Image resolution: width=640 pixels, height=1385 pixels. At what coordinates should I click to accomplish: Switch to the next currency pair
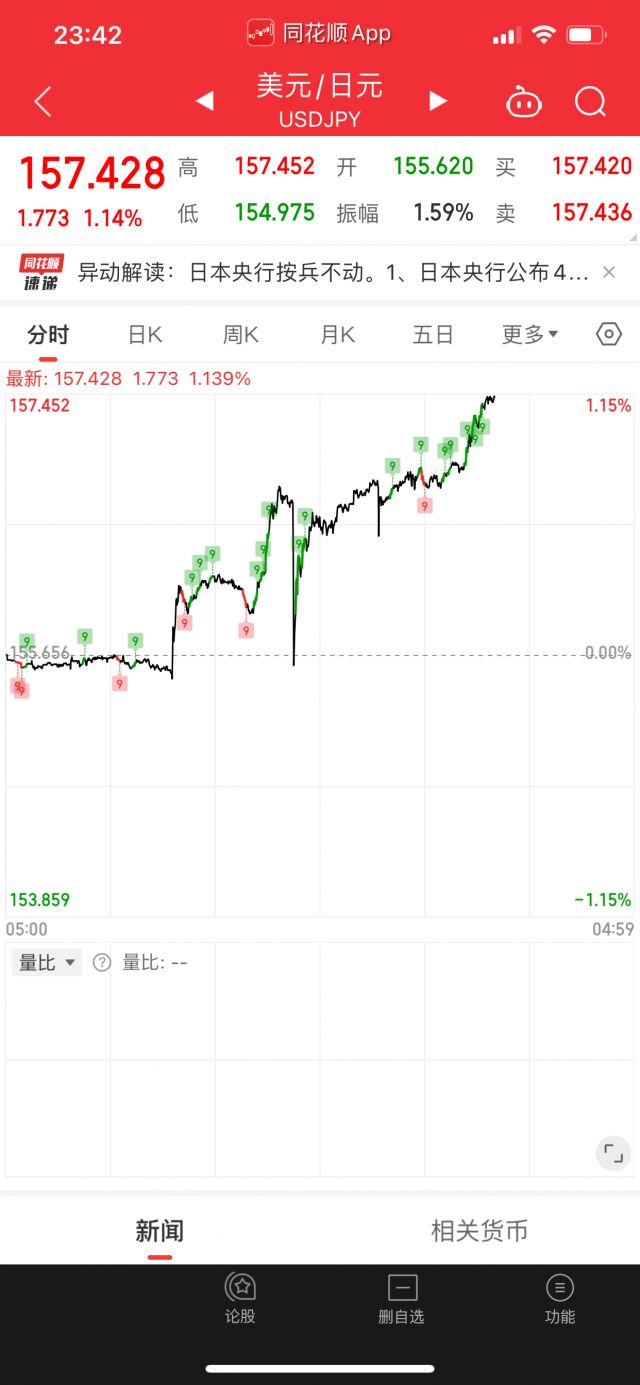tap(437, 100)
